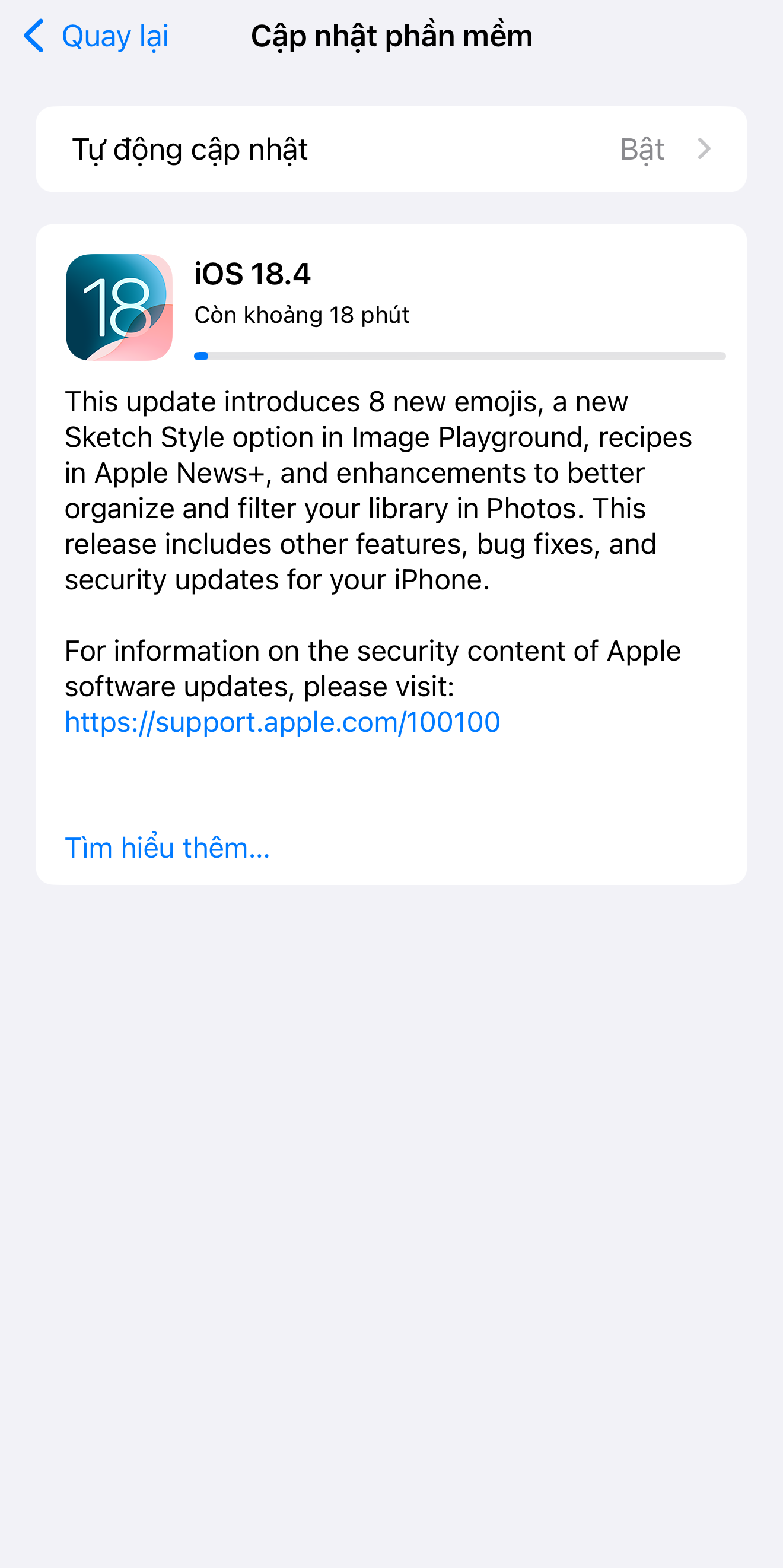Screen dimensions: 783x1568
Task: Go back with the Quay lại button
Action: point(96,37)
